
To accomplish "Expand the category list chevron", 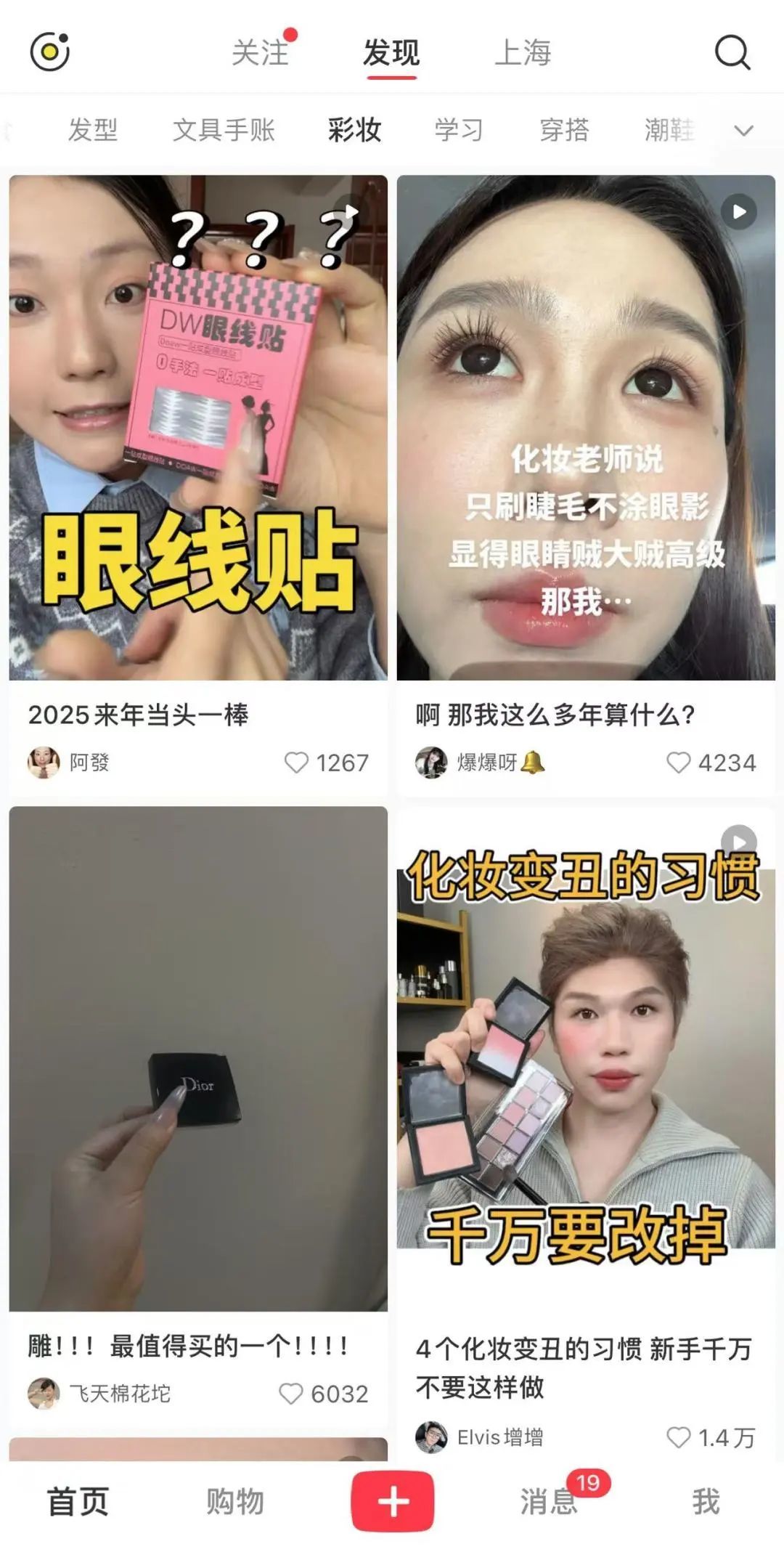I will pyautogui.click(x=743, y=131).
